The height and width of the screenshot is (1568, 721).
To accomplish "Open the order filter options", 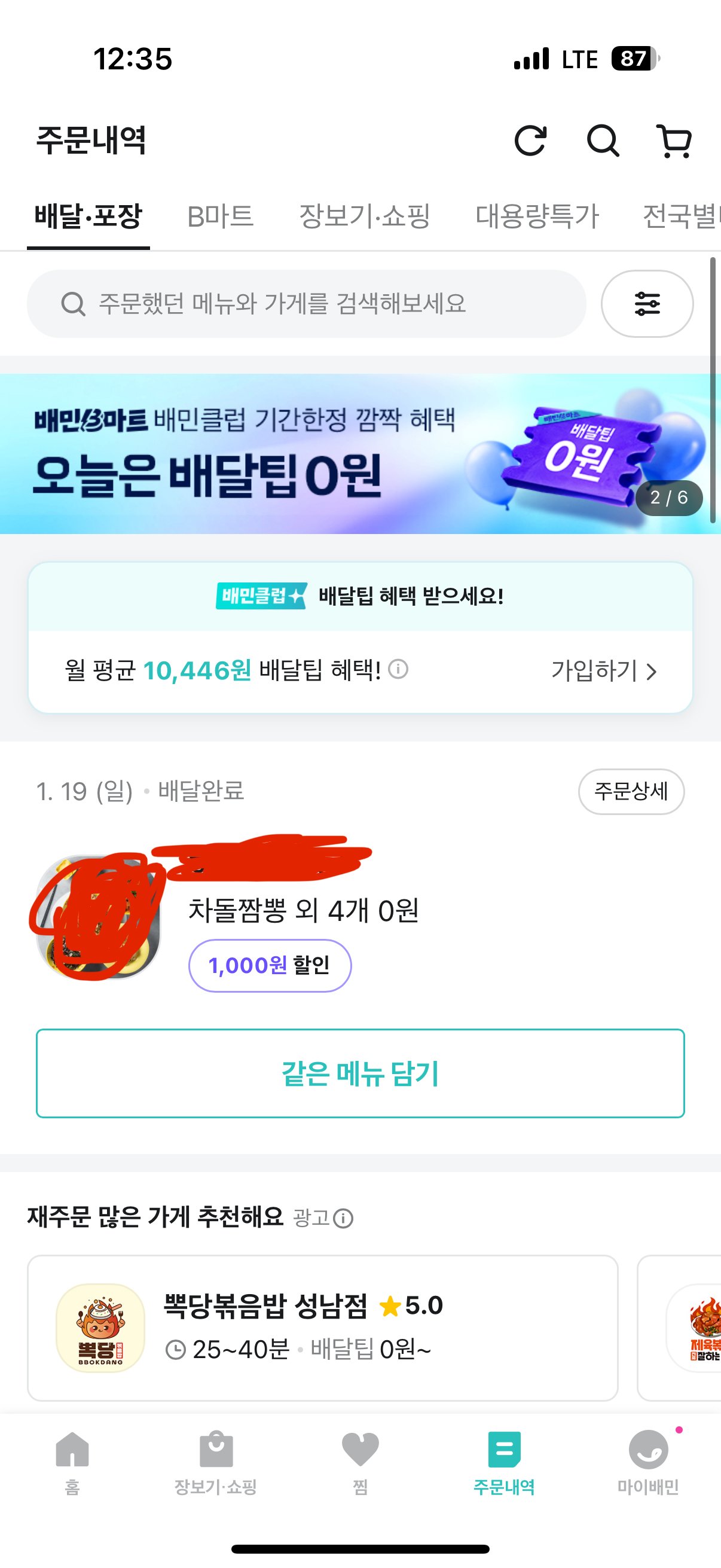I will (647, 304).
